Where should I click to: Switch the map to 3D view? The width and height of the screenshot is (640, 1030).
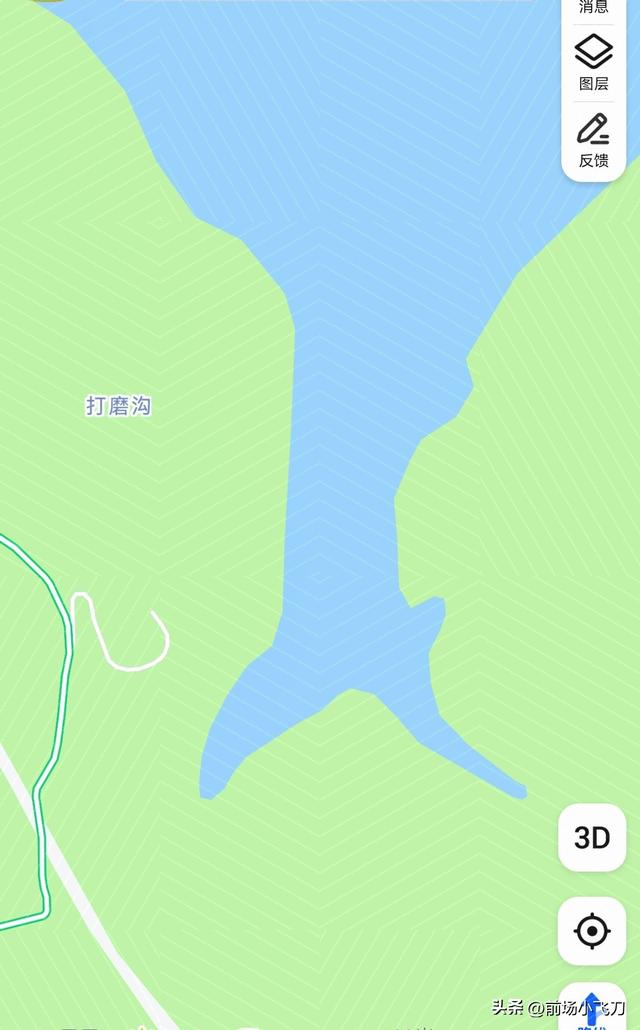pos(592,838)
